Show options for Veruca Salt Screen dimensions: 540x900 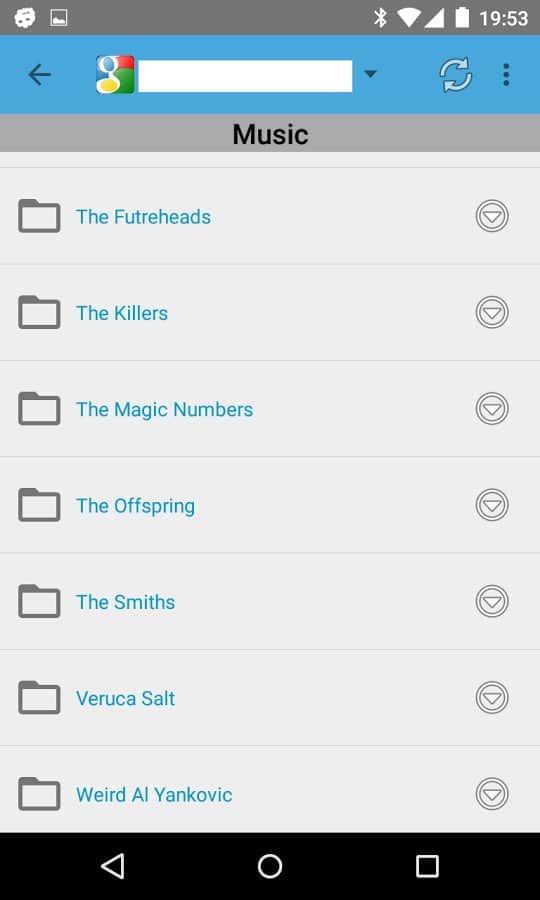click(x=492, y=699)
